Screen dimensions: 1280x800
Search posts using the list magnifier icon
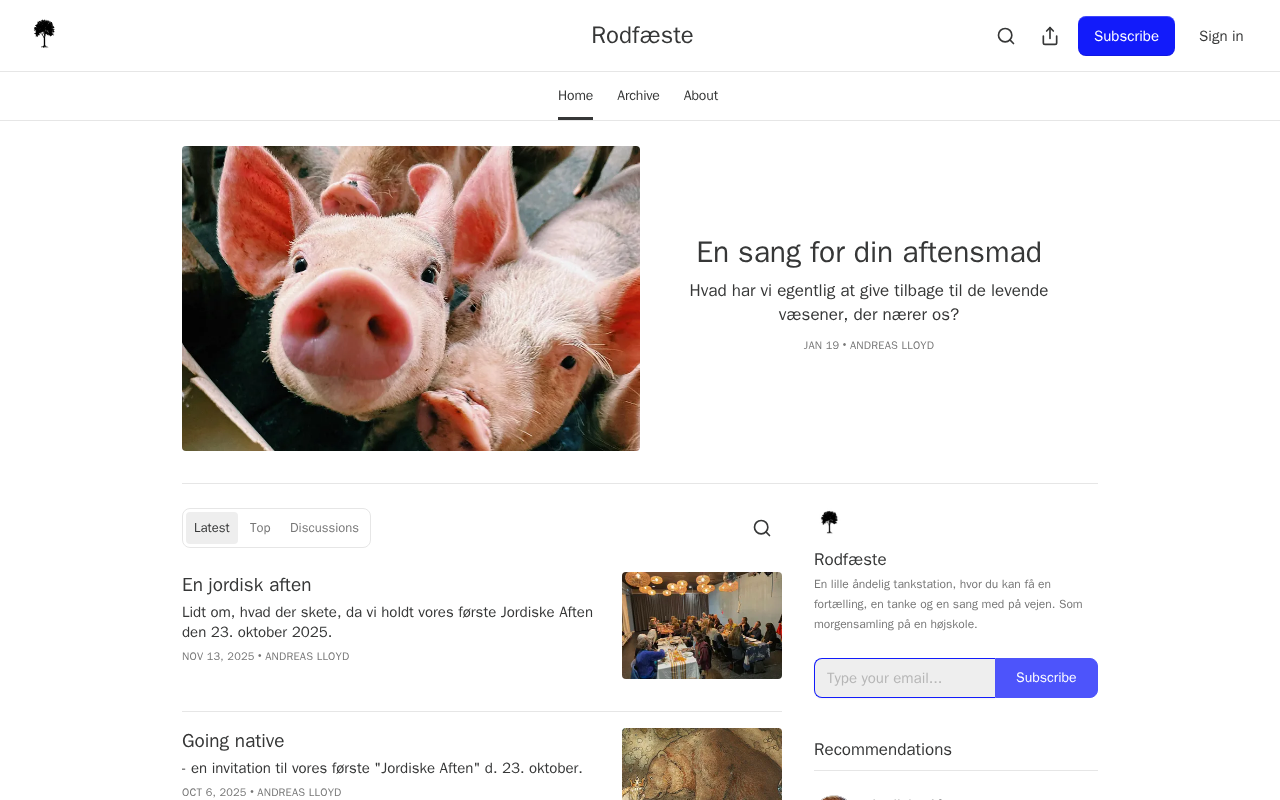click(762, 528)
